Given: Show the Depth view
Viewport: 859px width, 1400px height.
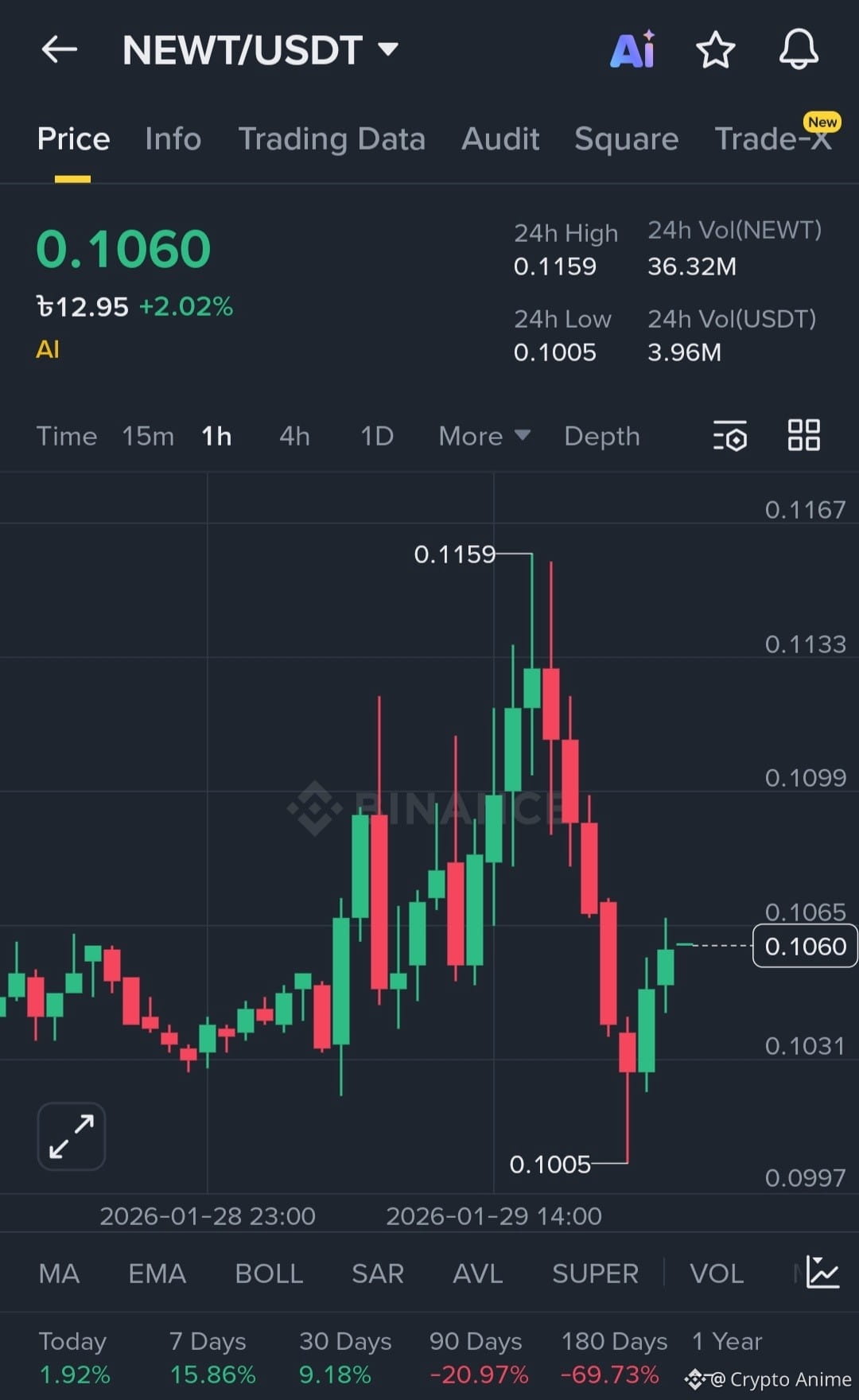Looking at the screenshot, I should (602, 436).
